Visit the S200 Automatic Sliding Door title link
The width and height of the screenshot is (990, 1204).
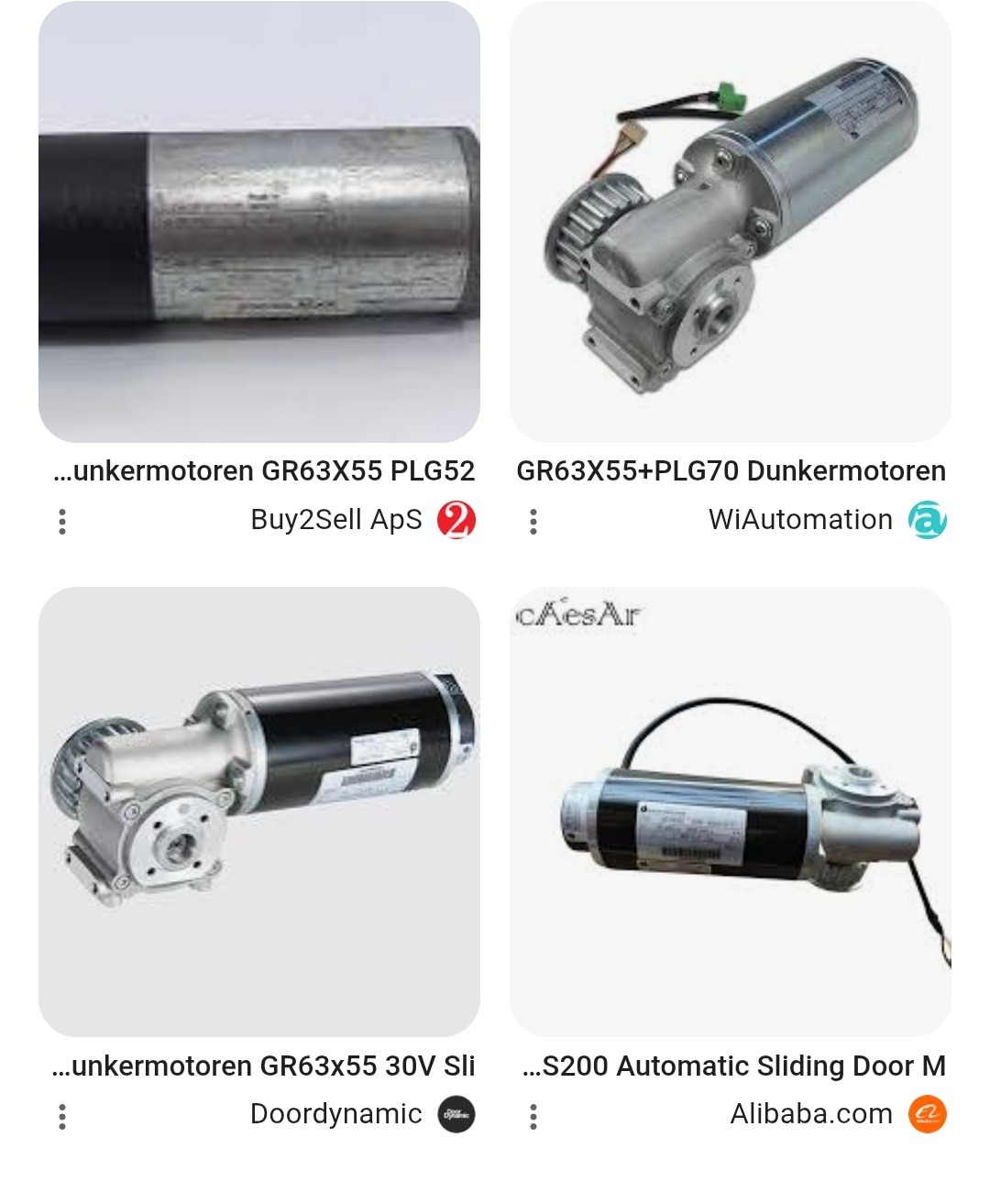click(733, 1066)
